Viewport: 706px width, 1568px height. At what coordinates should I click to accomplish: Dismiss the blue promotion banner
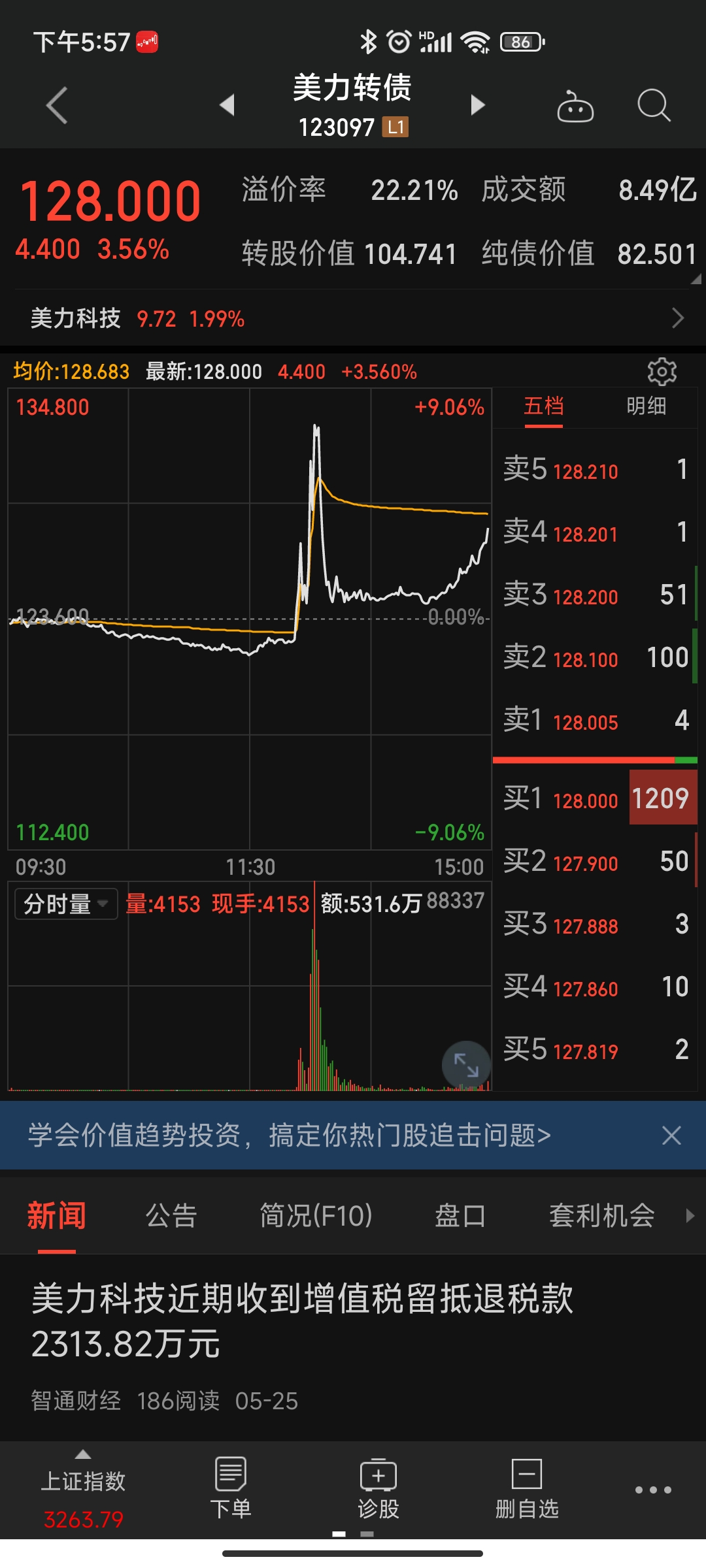pyautogui.click(x=671, y=1135)
